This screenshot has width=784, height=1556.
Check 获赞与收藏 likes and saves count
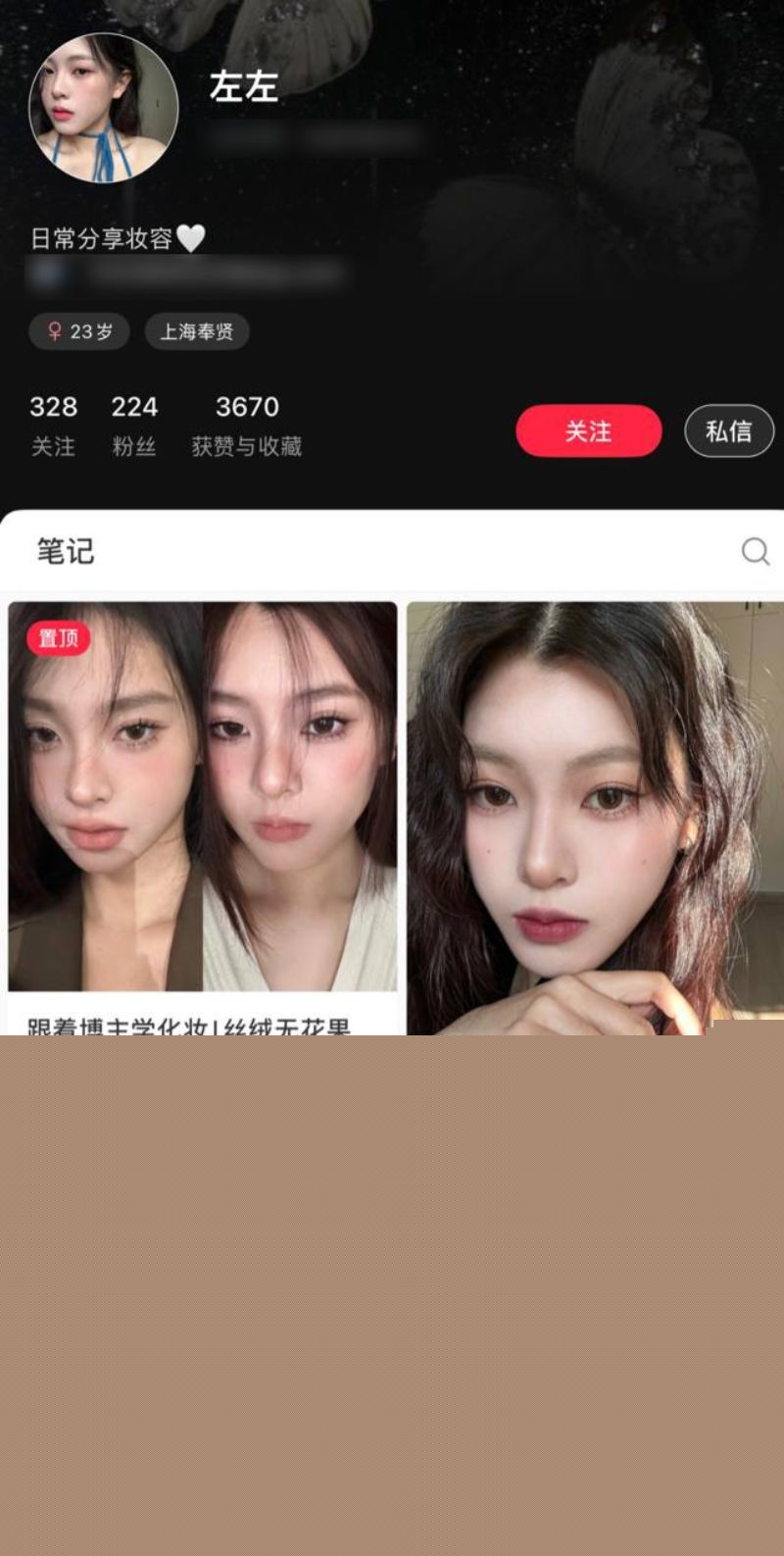tap(247, 447)
